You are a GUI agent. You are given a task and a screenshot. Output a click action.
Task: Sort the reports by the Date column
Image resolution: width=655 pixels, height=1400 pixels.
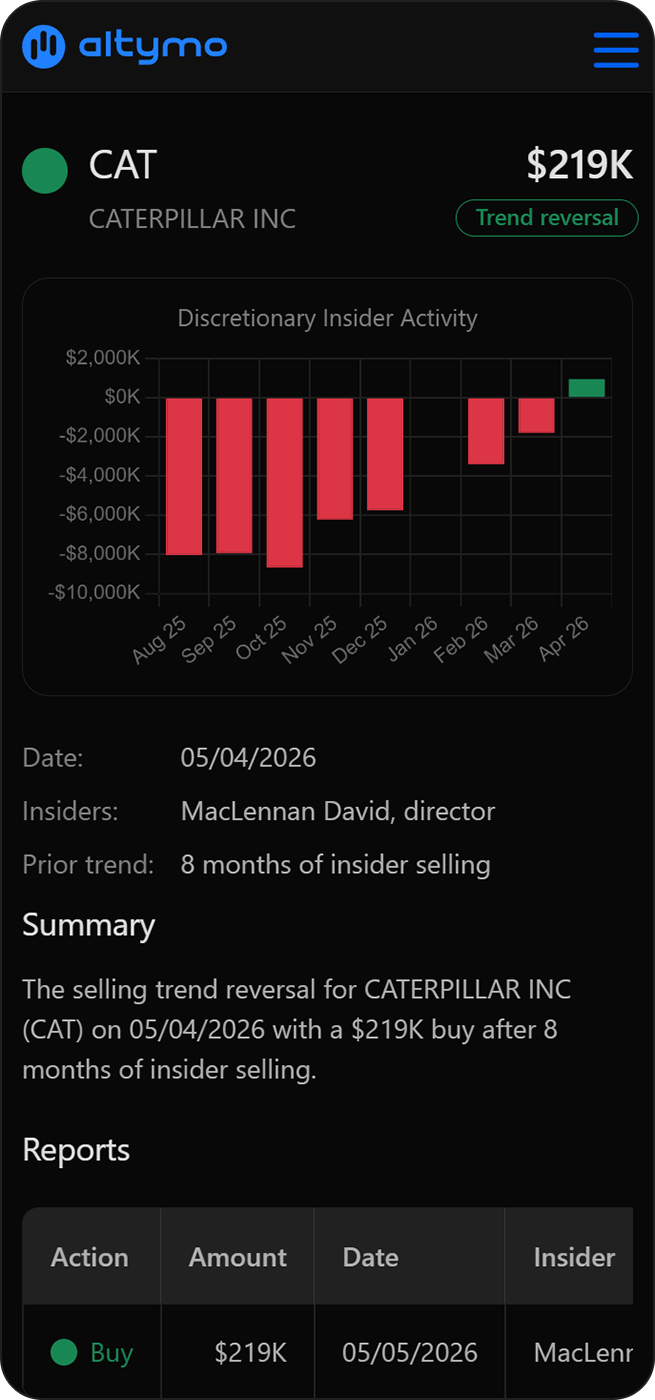click(x=371, y=1257)
